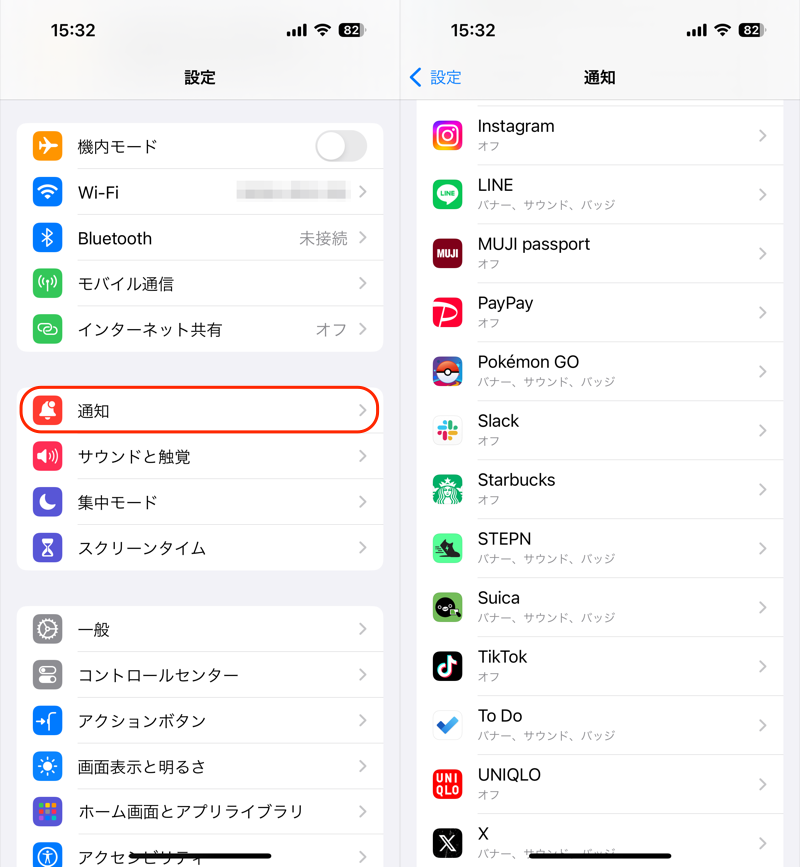Open サウンドと触覚 settings
Screen dimensions: 800x867
(x=200, y=457)
